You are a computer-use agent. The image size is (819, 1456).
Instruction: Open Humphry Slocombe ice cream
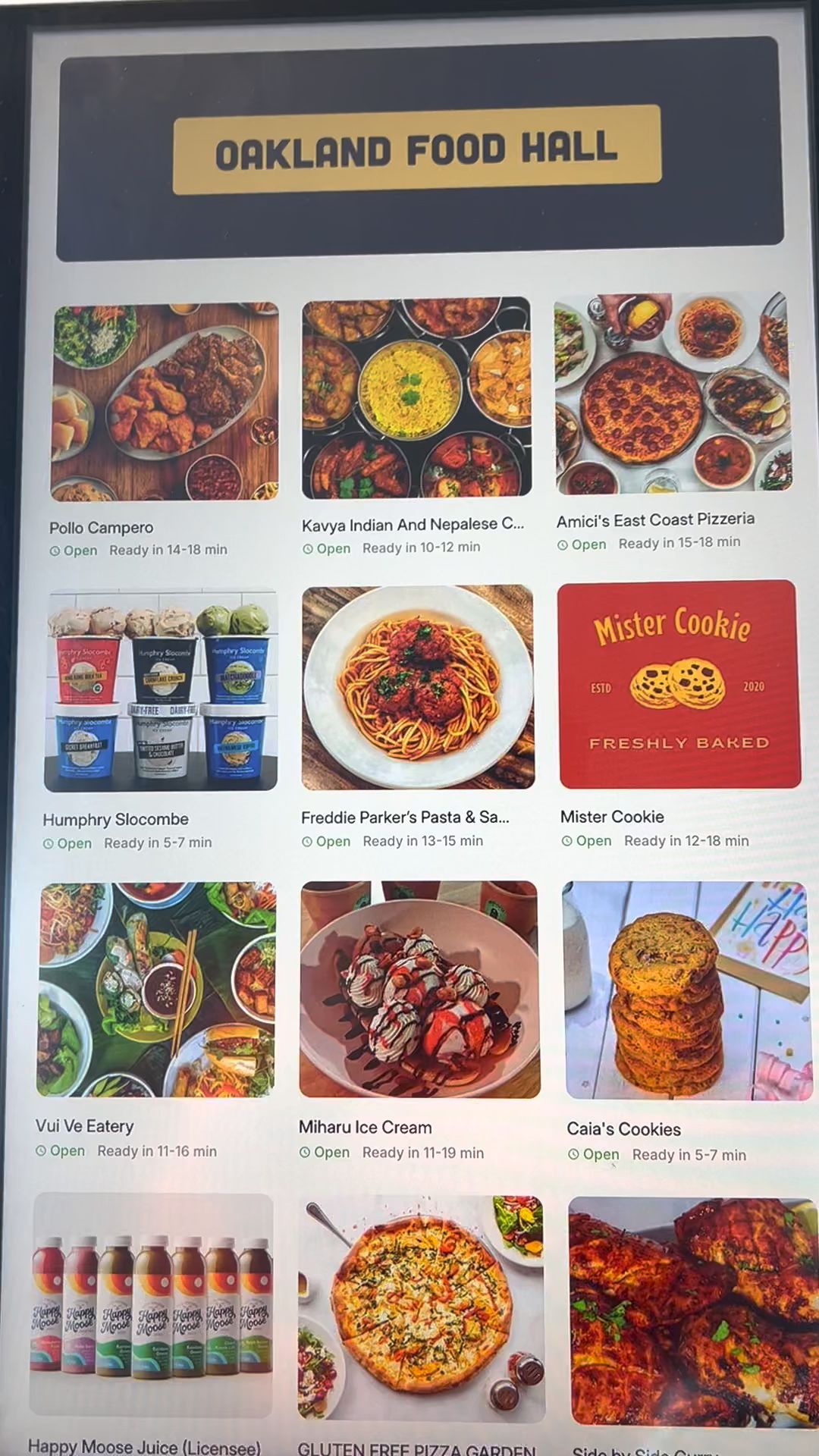[161, 691]
